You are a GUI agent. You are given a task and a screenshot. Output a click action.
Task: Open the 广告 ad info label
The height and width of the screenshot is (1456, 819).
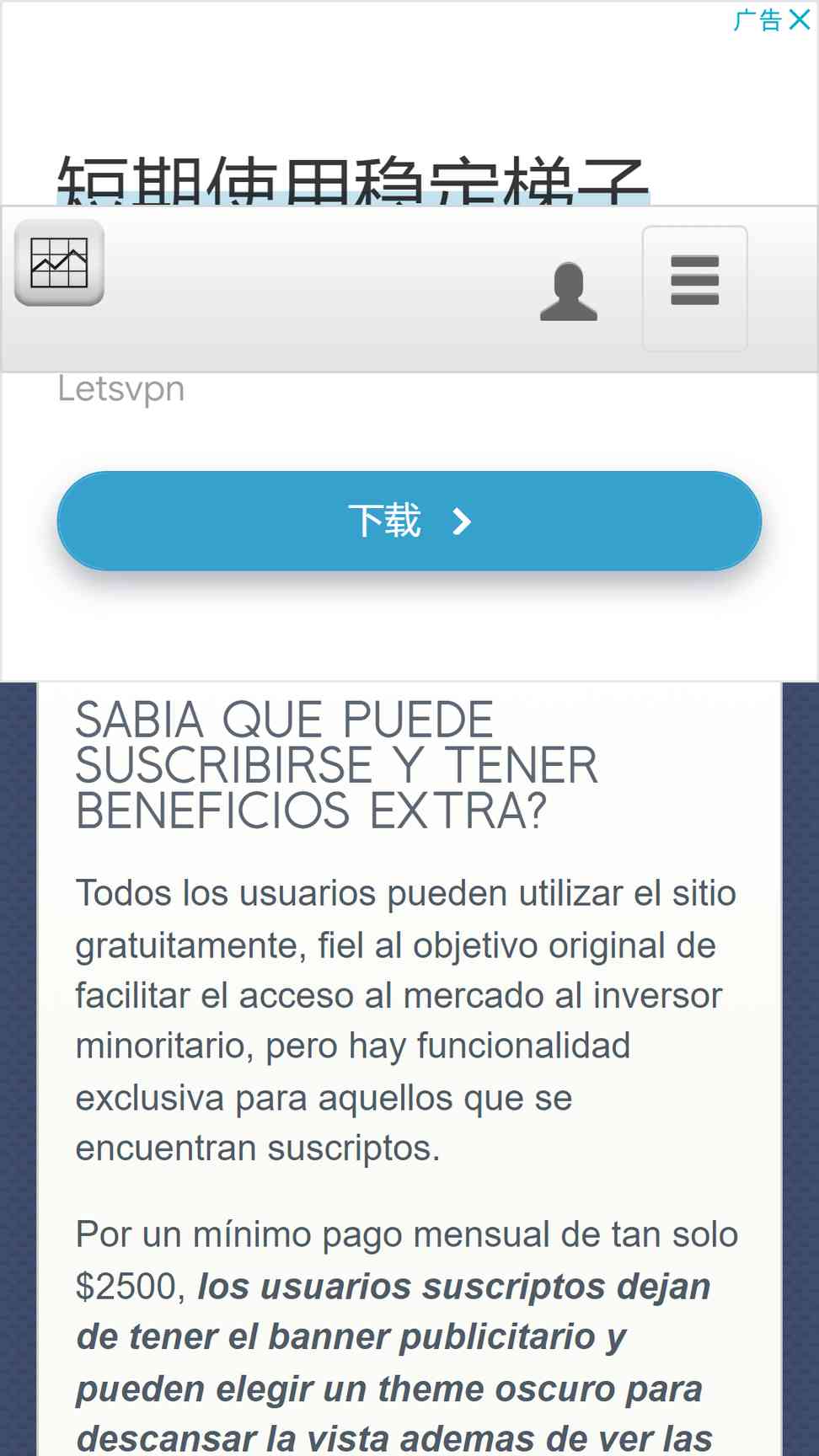758,19
